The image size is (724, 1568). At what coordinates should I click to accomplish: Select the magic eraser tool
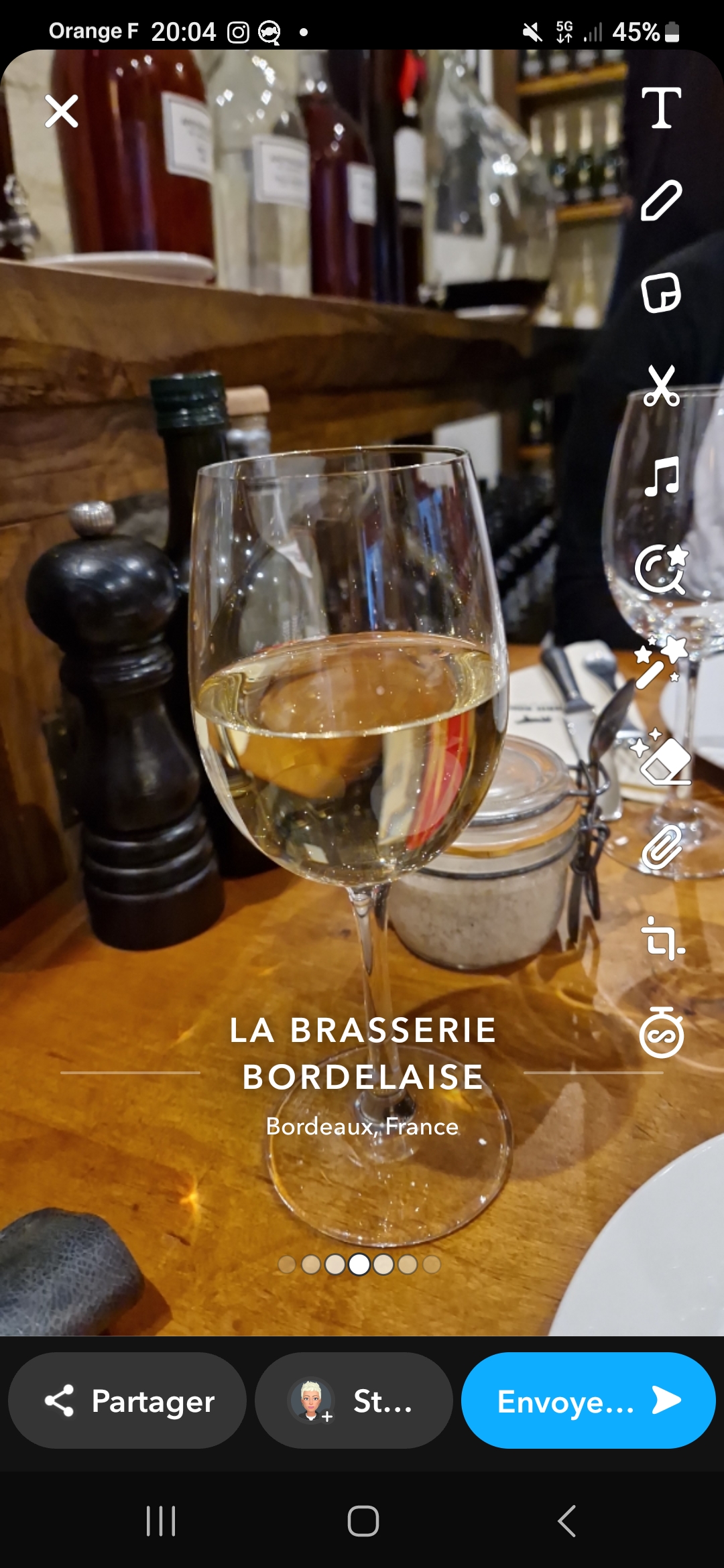[661, 757]
